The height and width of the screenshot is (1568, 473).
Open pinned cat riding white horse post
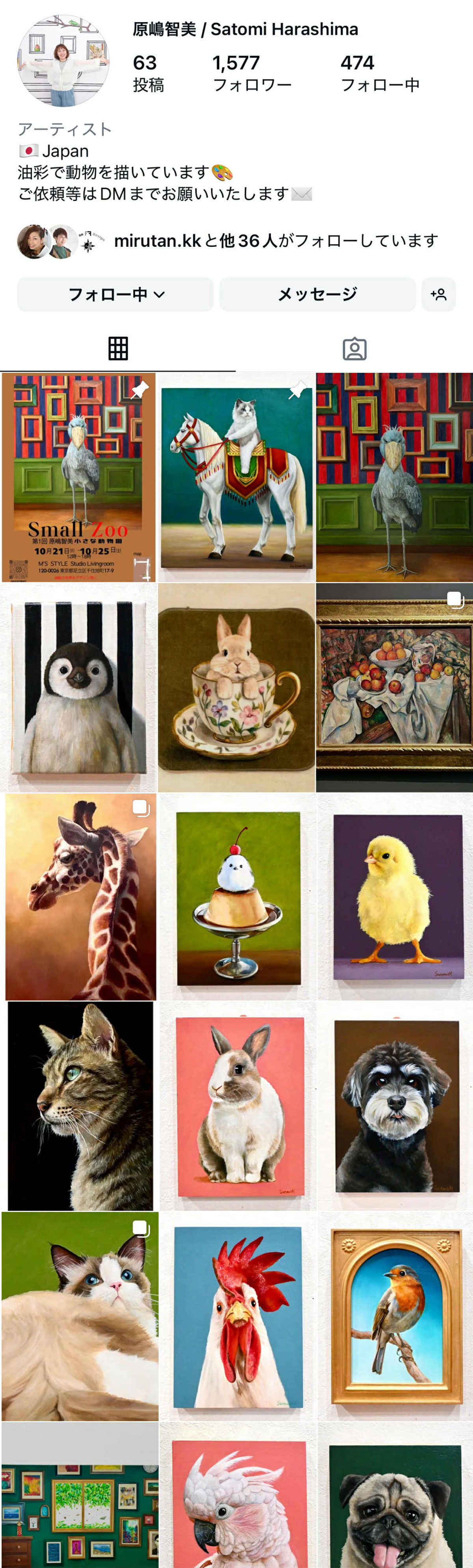(236, 478)
